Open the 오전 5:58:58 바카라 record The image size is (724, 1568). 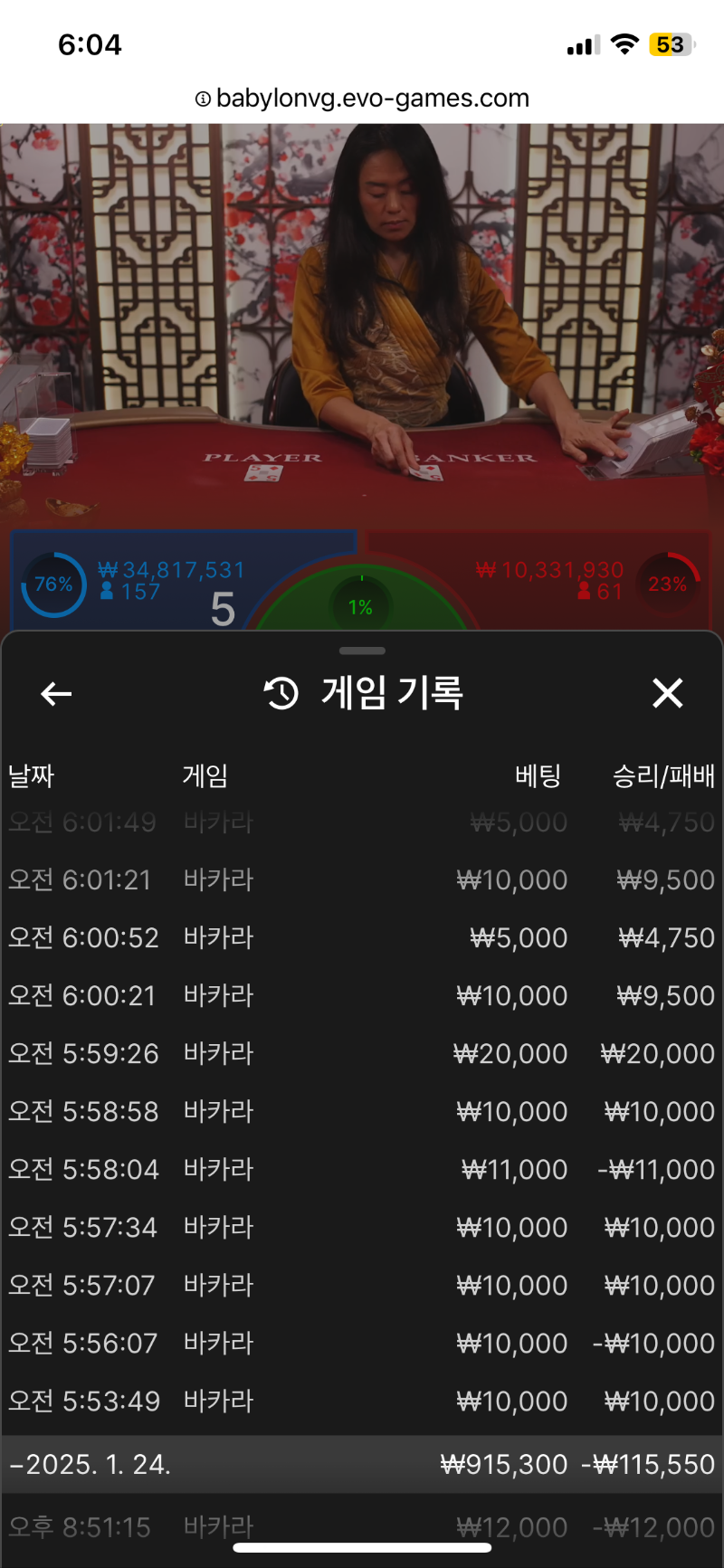[x=362, y=1112]
